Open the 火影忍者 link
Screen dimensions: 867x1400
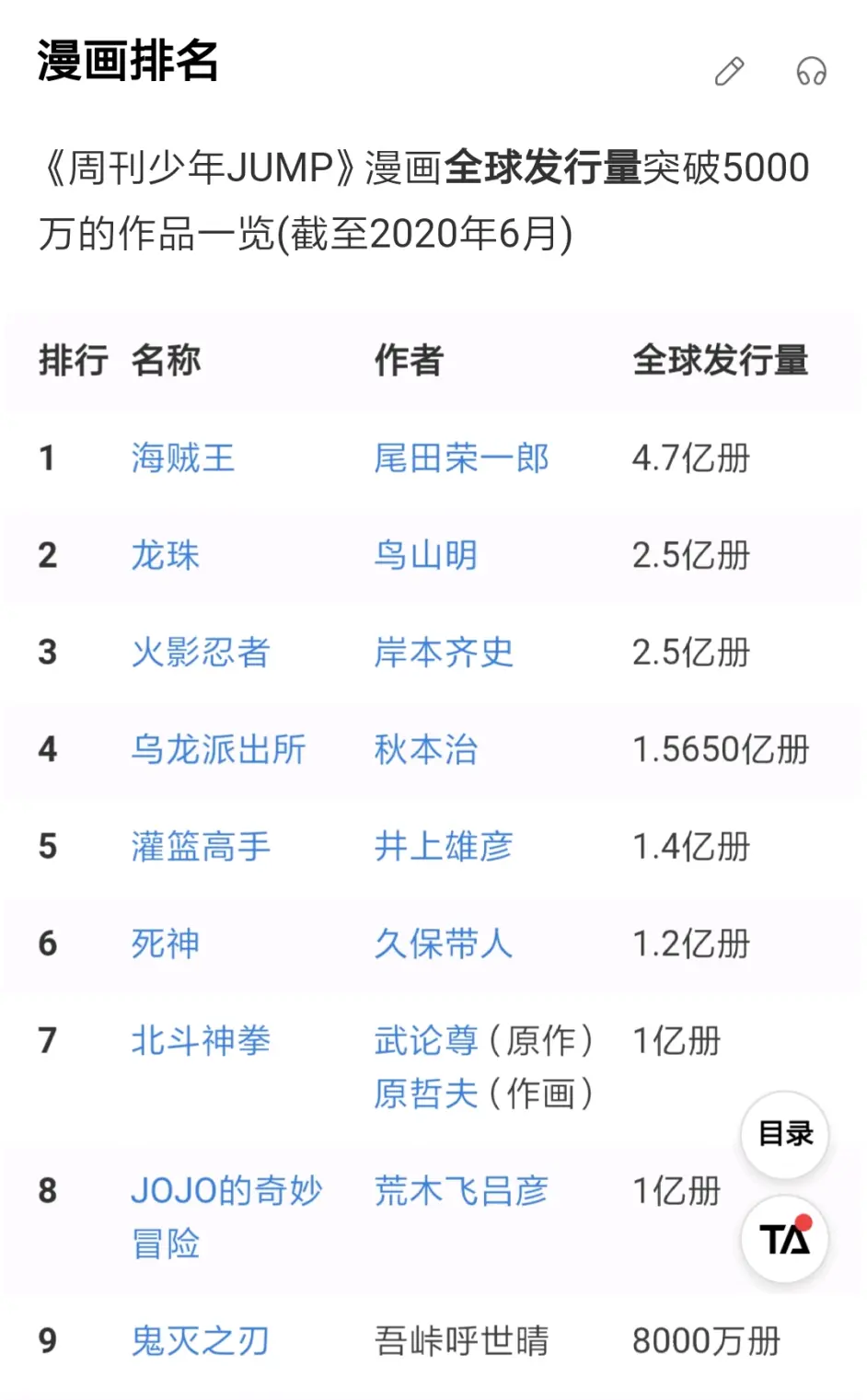200,653
